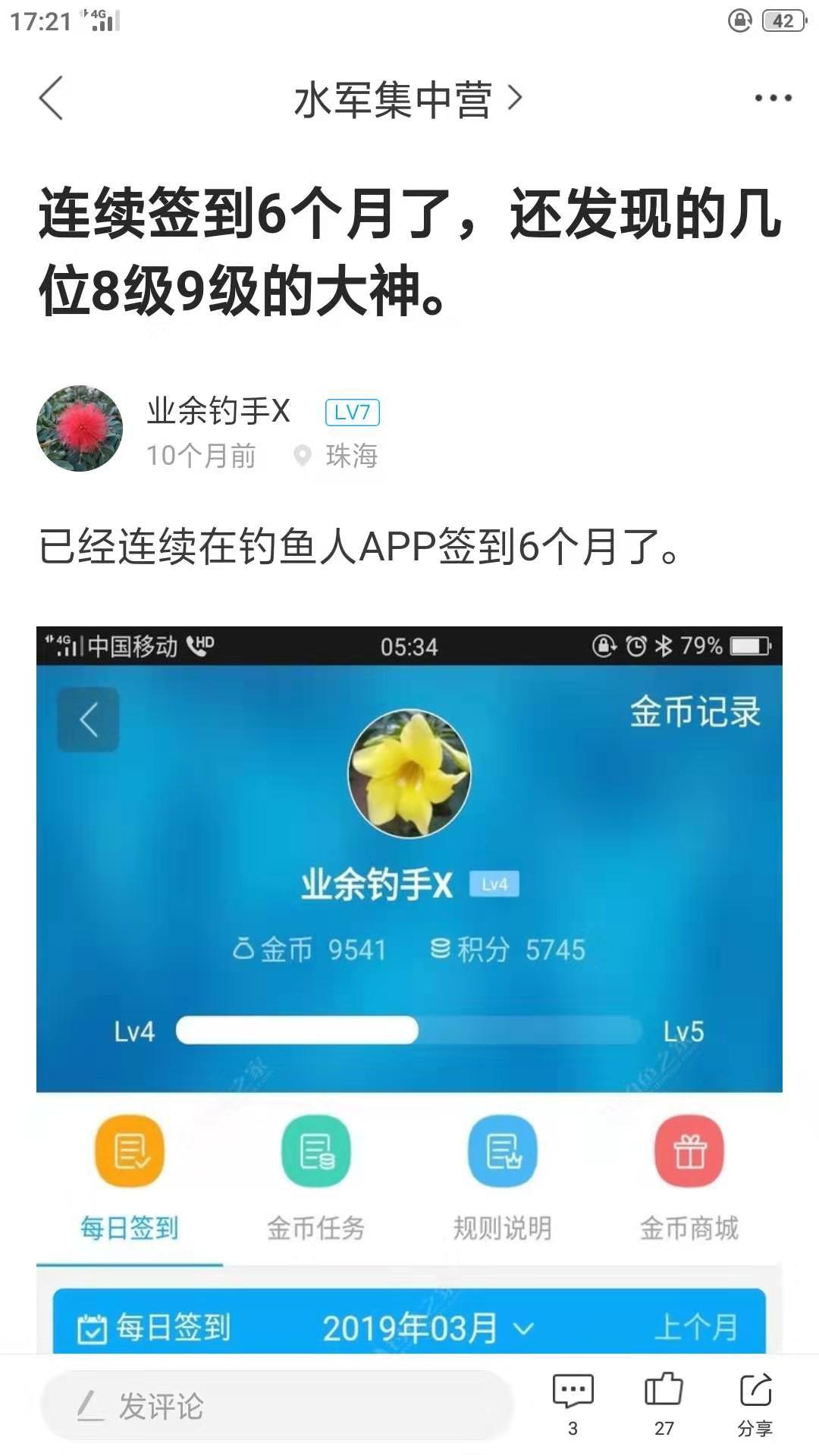Viewport: 819px width, 1456px height.
Task: Open 业余钓手X's profile avatar
Action: click(x=80, y=428)
